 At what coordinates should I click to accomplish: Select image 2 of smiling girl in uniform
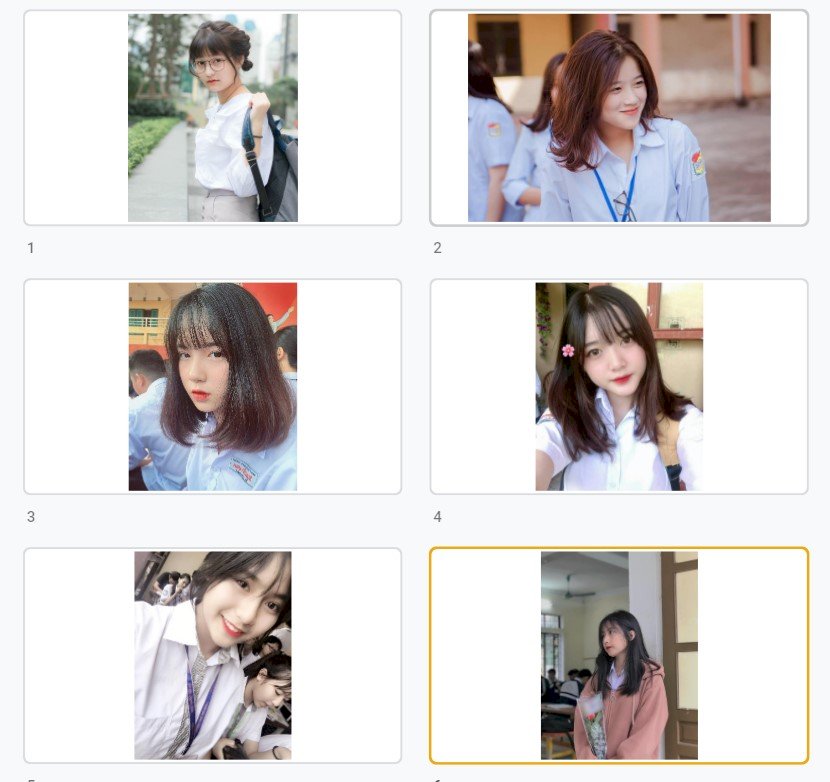pyautogui.click(x=619, y=118)
